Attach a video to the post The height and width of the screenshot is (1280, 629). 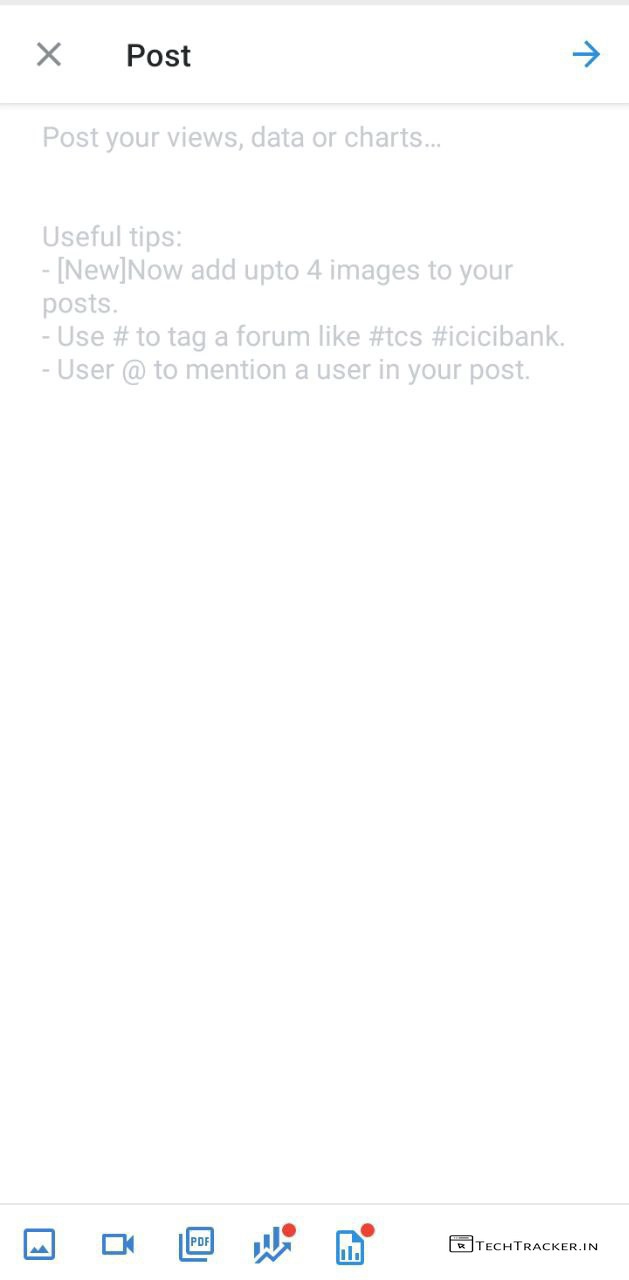[x=118, y=1244]
